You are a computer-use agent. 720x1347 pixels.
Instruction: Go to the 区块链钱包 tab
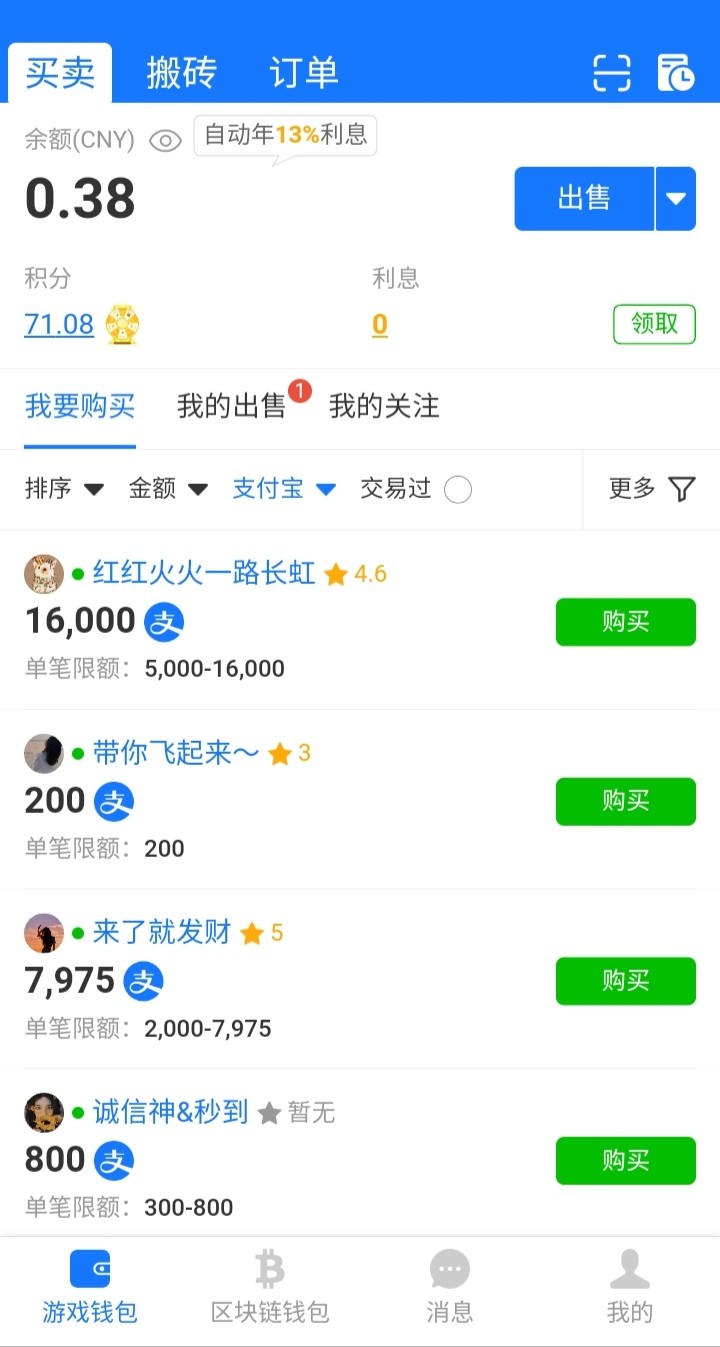point(270,1290)
